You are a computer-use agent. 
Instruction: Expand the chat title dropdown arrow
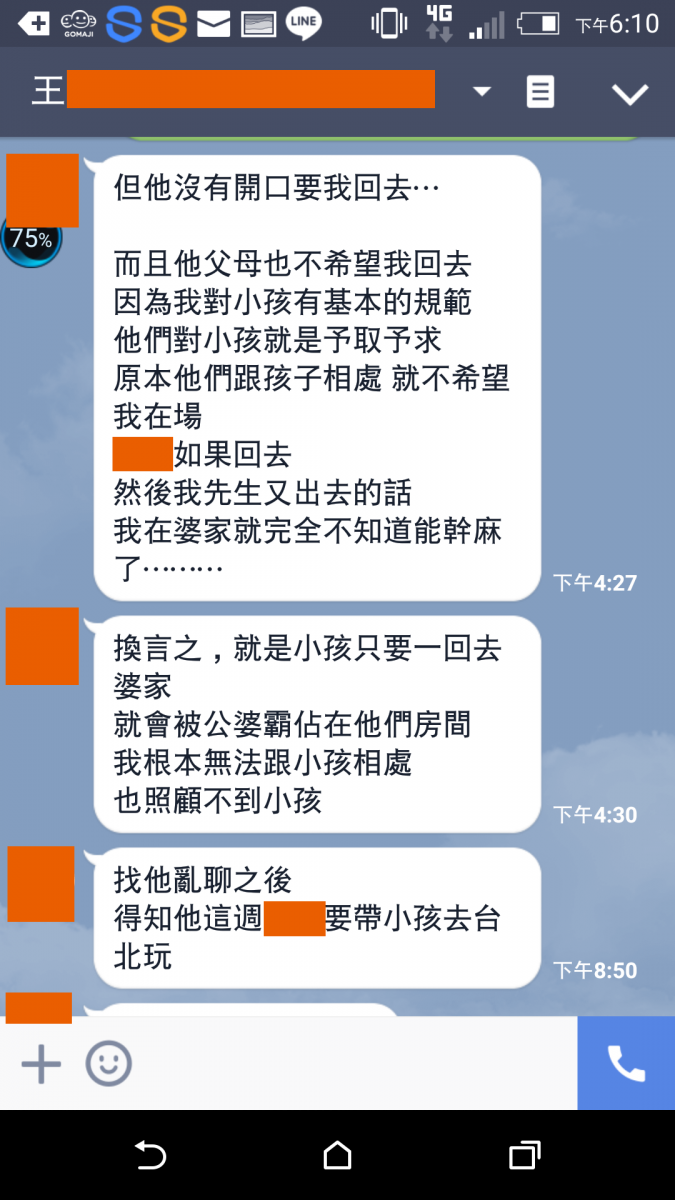click(x=482, y=92)
